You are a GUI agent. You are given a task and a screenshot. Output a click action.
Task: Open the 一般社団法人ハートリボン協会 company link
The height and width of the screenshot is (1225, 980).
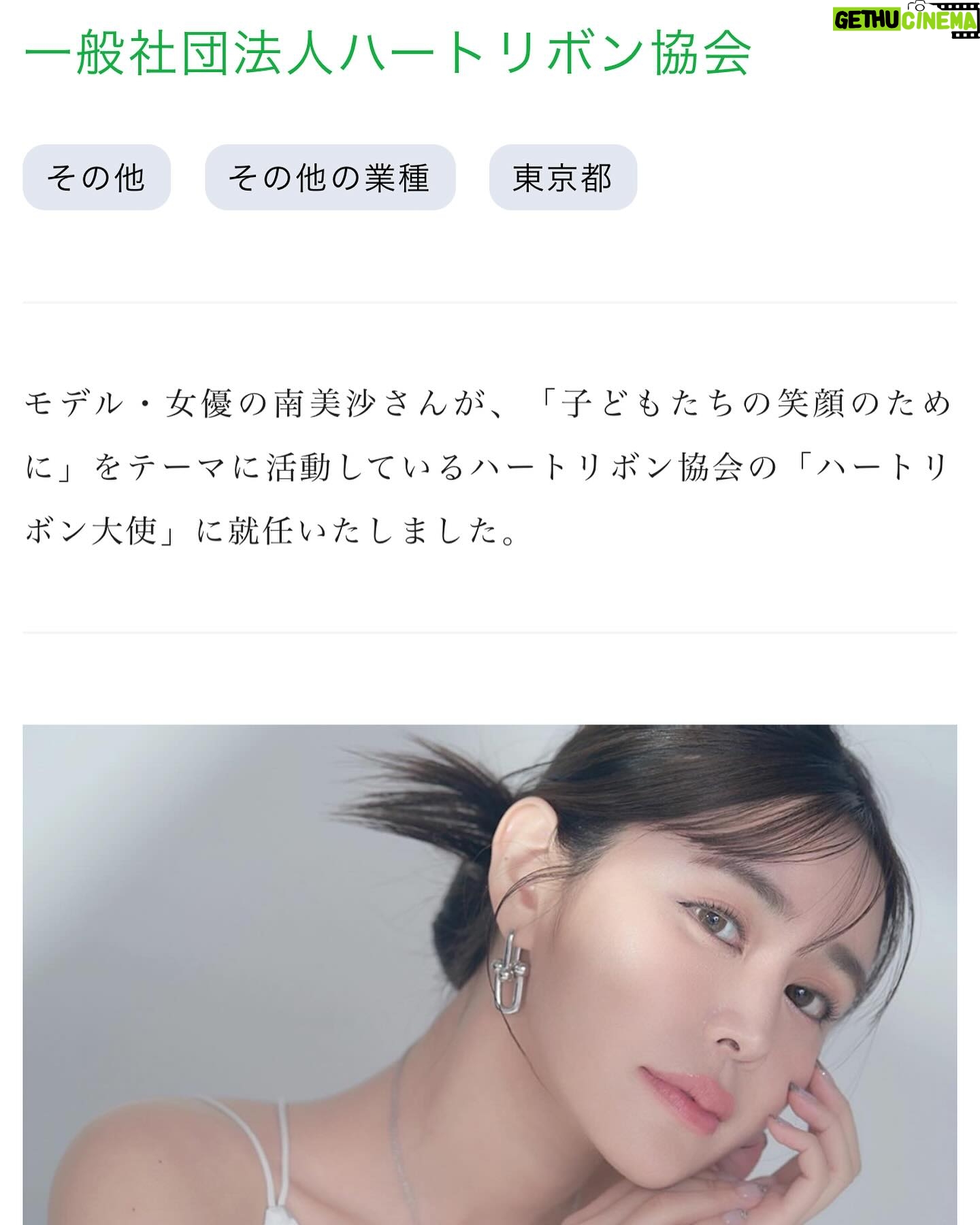(x=387, y=52)
